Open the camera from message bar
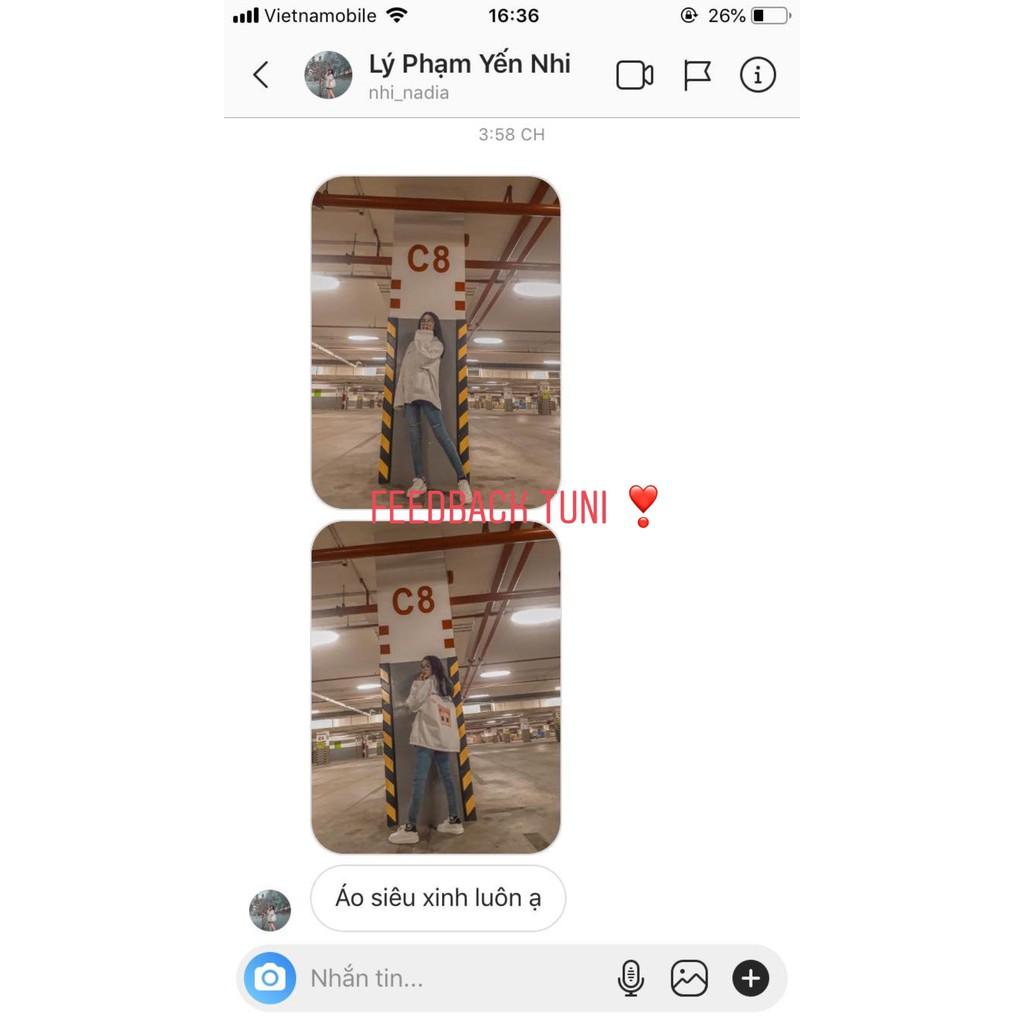1024x1024 pixels. (270, 978)
